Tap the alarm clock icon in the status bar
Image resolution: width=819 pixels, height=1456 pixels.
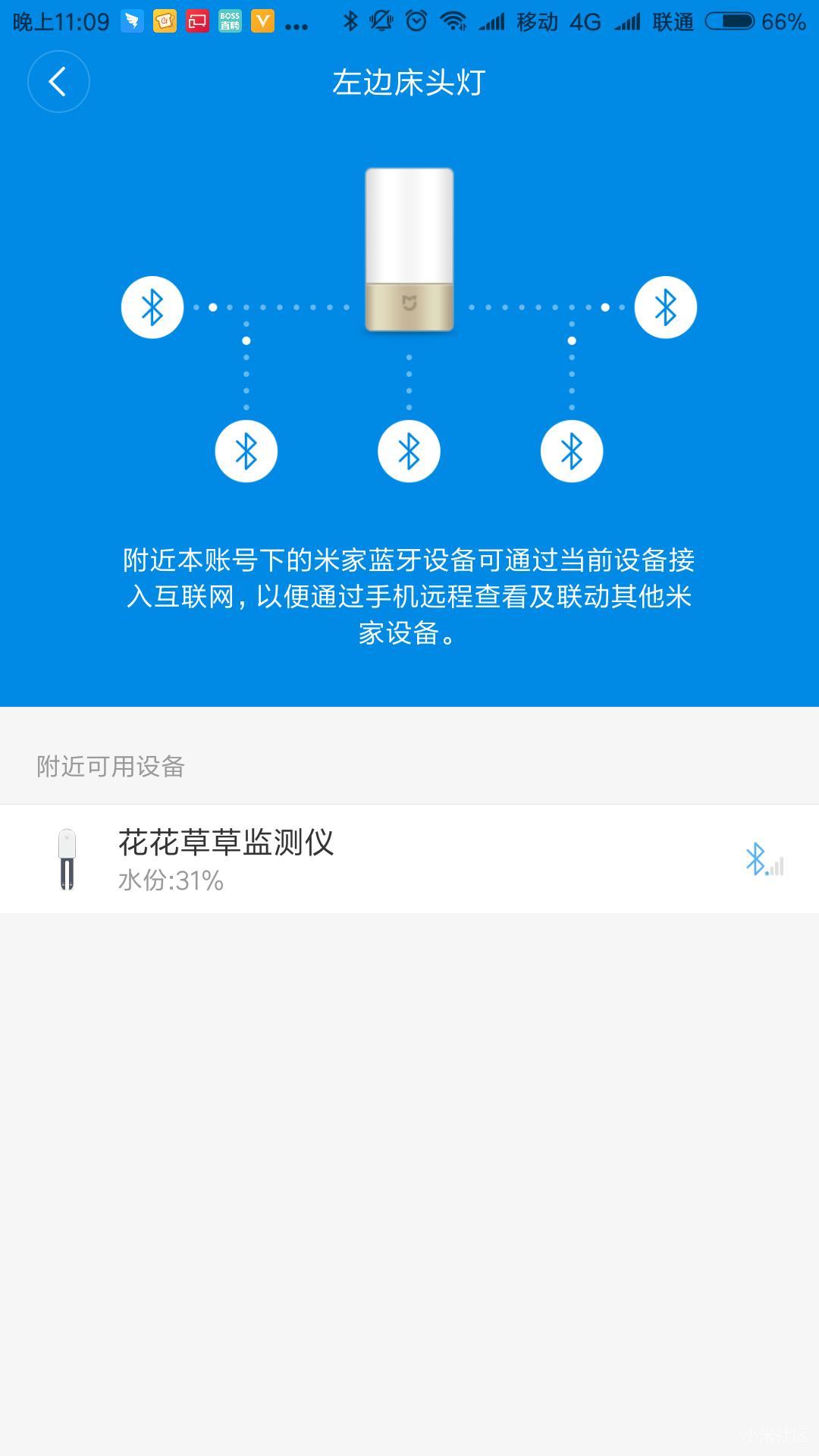pos(416,20)
